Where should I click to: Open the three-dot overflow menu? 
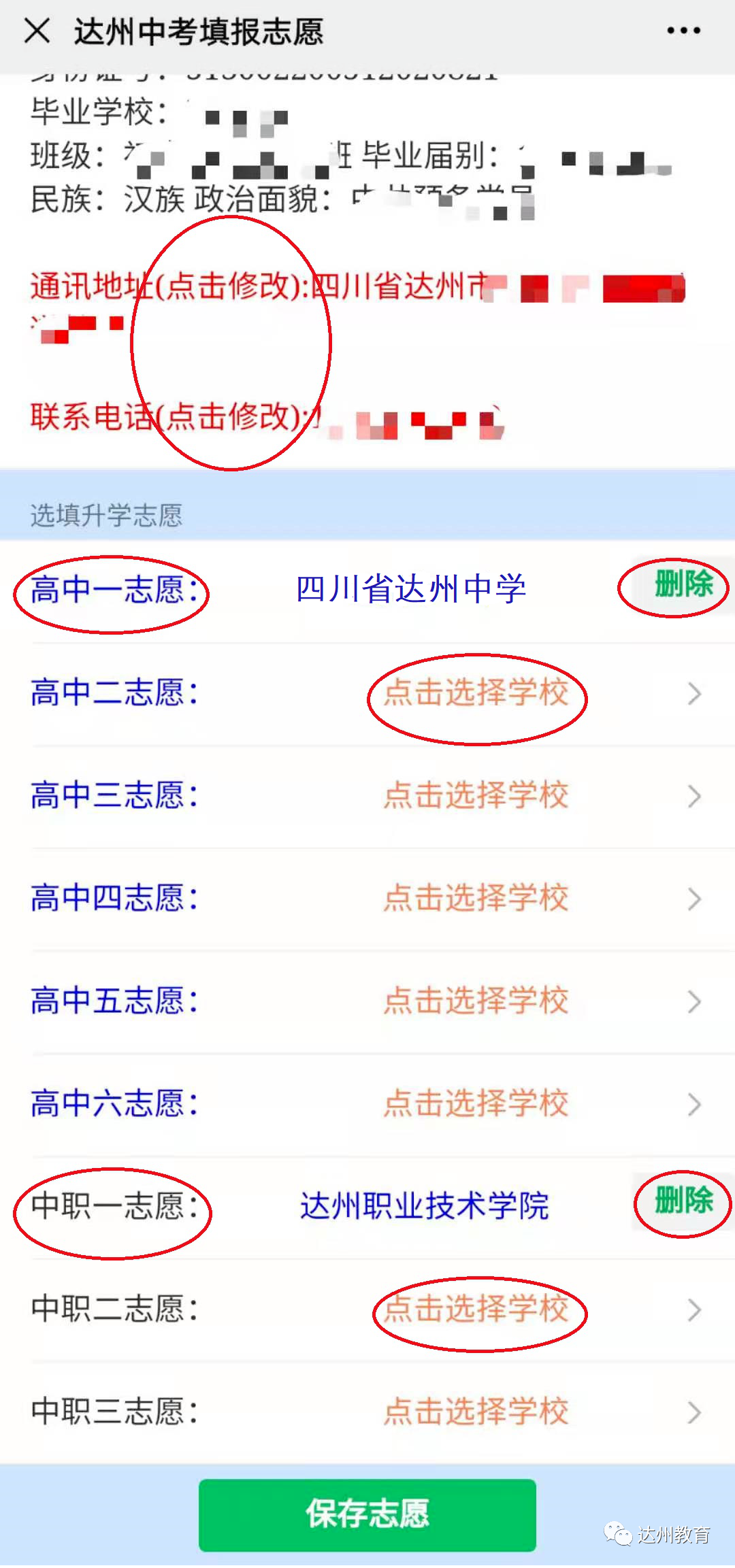(x=683, y=31)
